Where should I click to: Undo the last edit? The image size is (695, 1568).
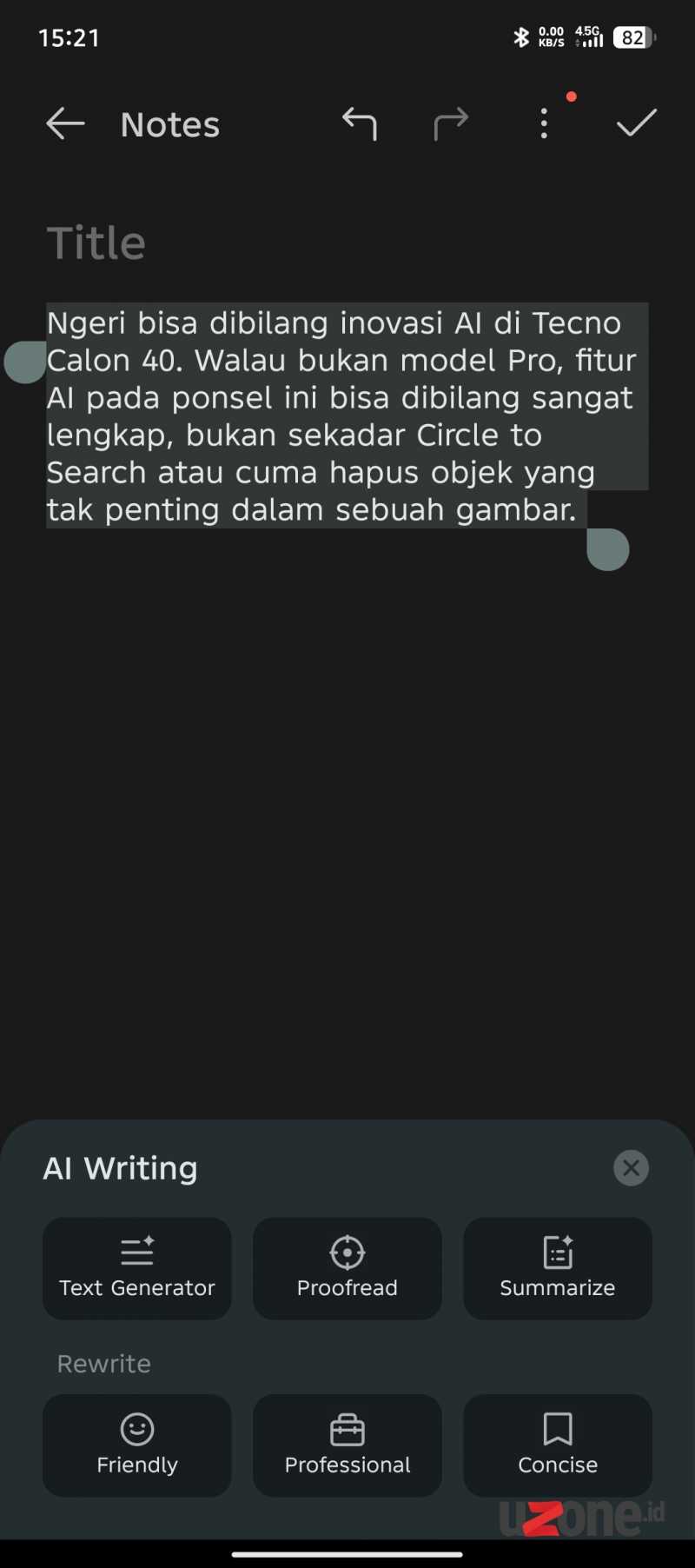click(360, 124)
